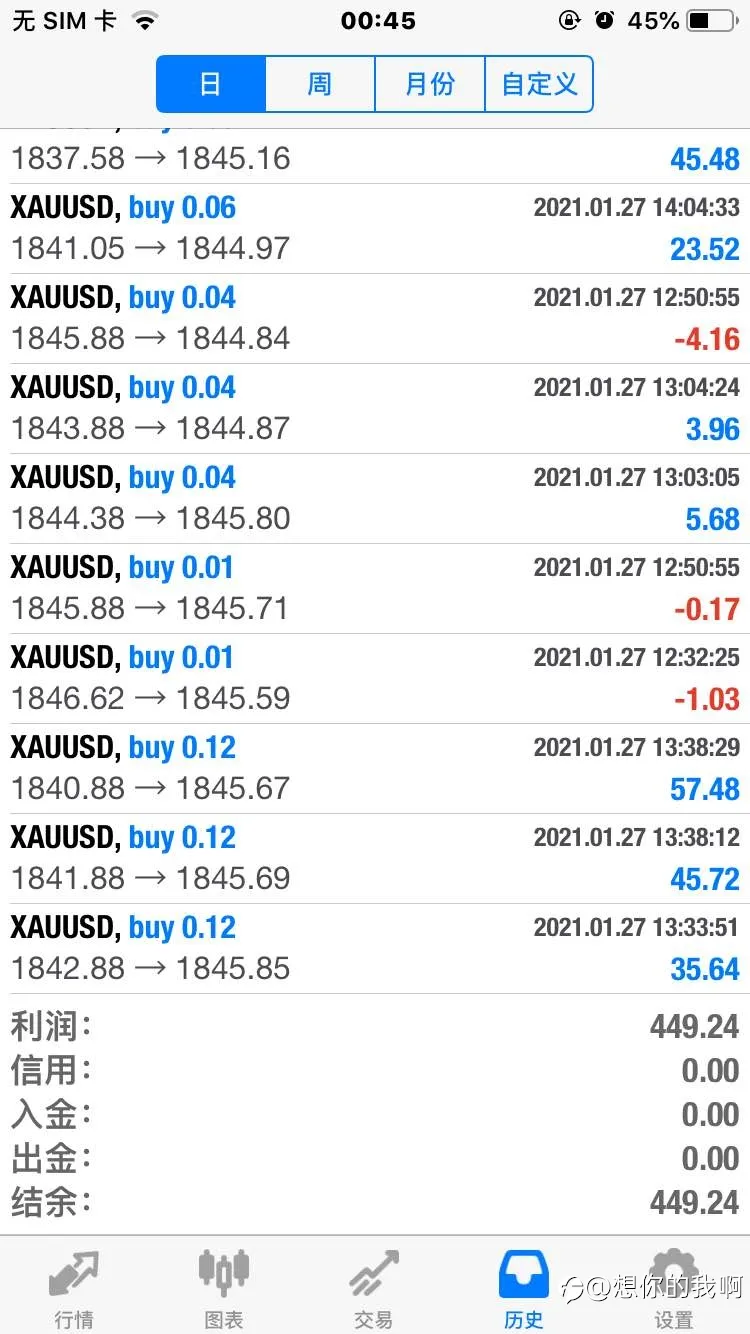Expand the XAUUSD trade with -4.16 loss
Screen dimensions: 750x1334
click(x=375, y=319)
